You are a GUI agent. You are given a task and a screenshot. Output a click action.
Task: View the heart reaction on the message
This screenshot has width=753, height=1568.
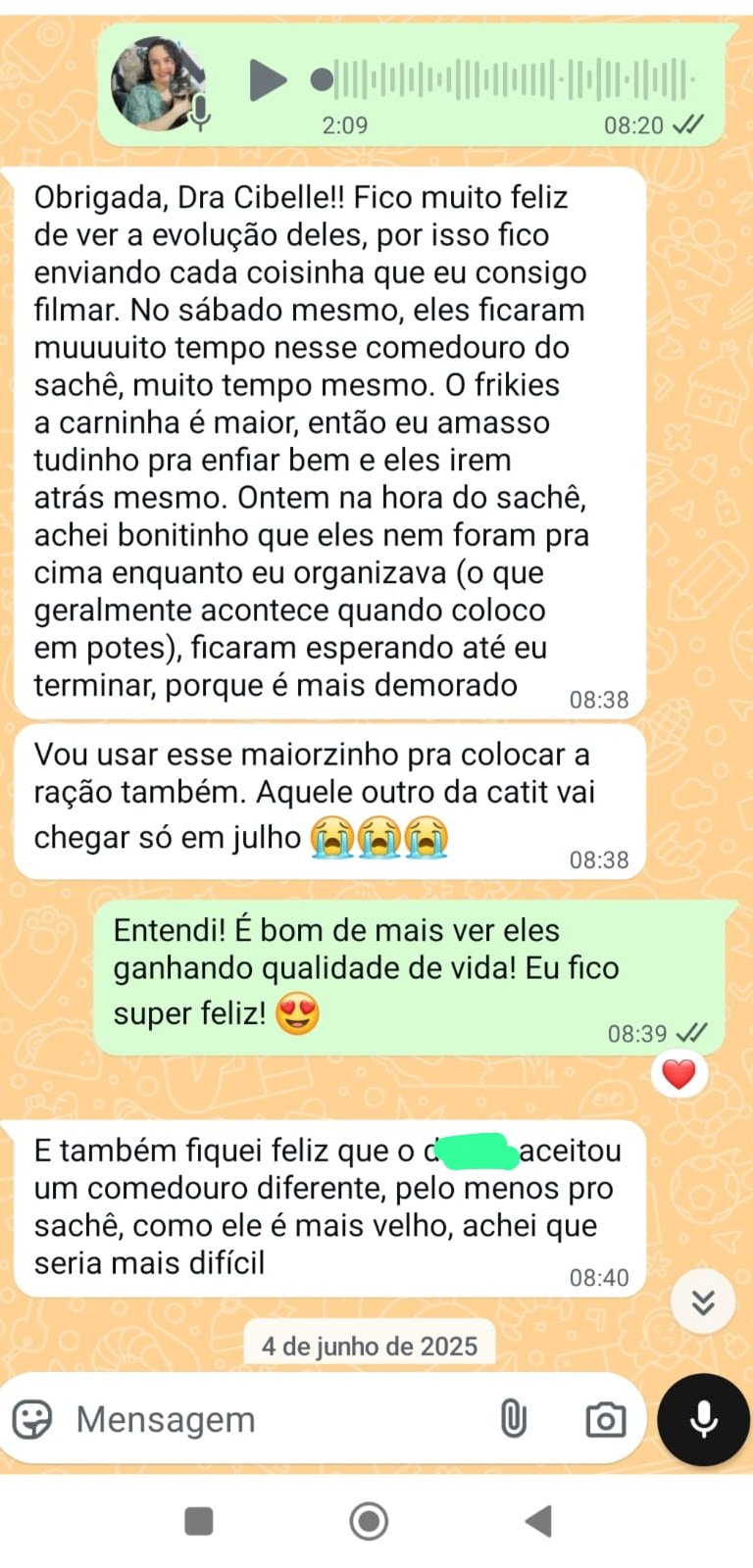[x=678, y=1074]
